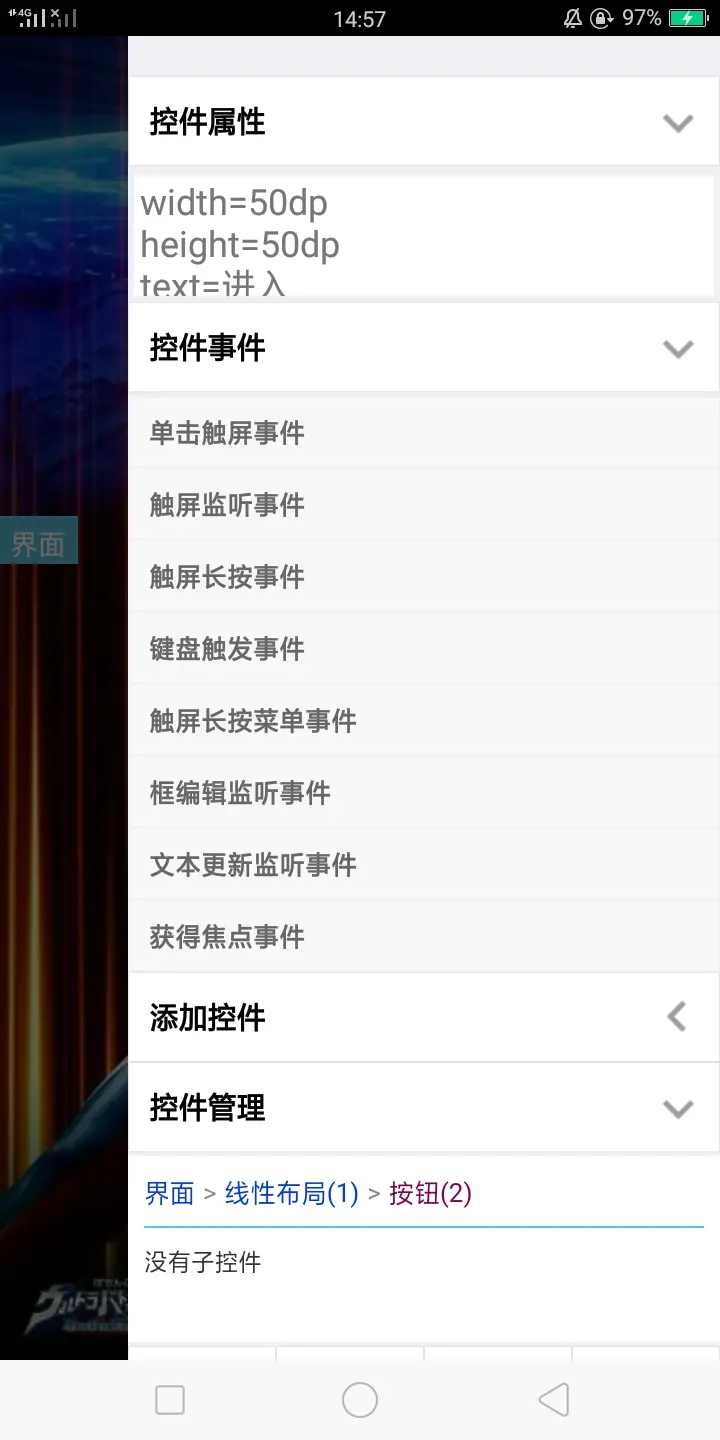Image resolution: width=720 pixels, height=1440 pixels.
Task: Jump to 线性布局(1) in the breadcrumb
Action: tap(291, 1193)
